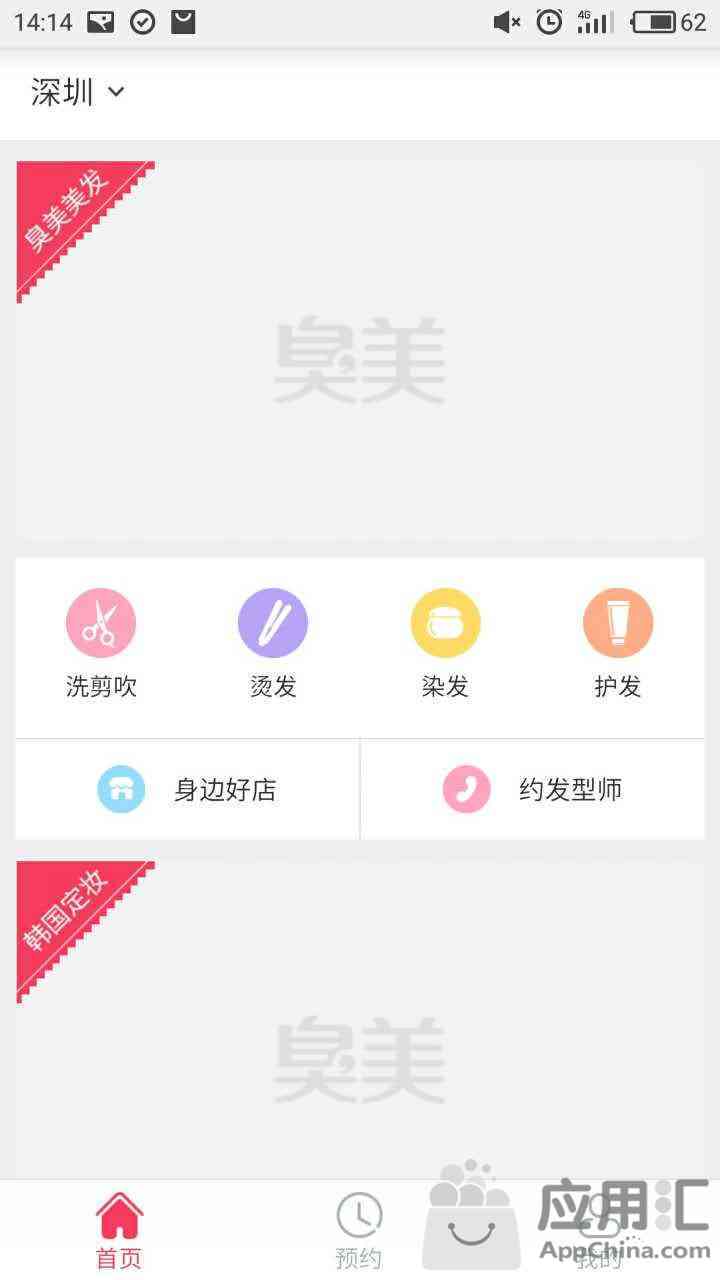Open the 染发 category
The image size is (720, 1280).
(x=445, y=643)
